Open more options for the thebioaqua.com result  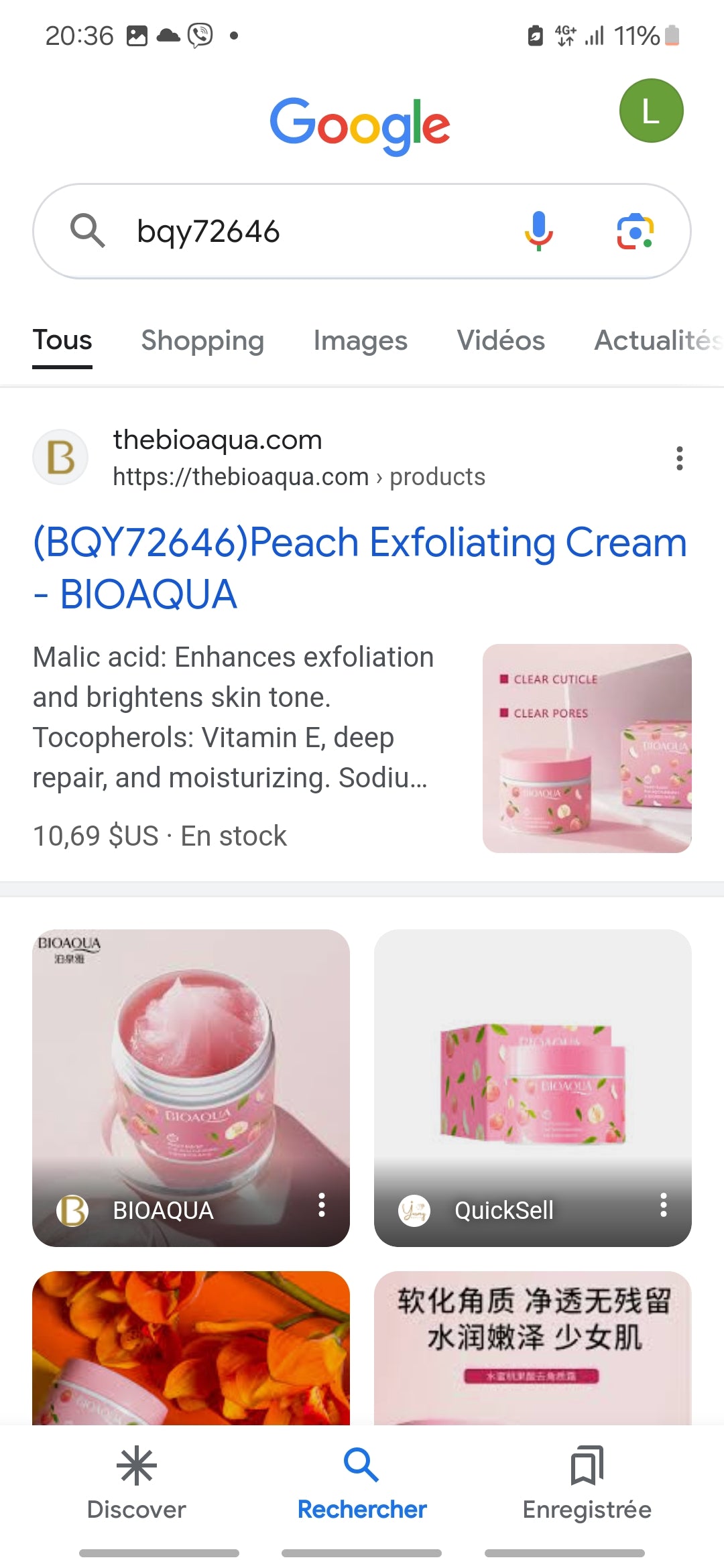[x=679, y=458]
